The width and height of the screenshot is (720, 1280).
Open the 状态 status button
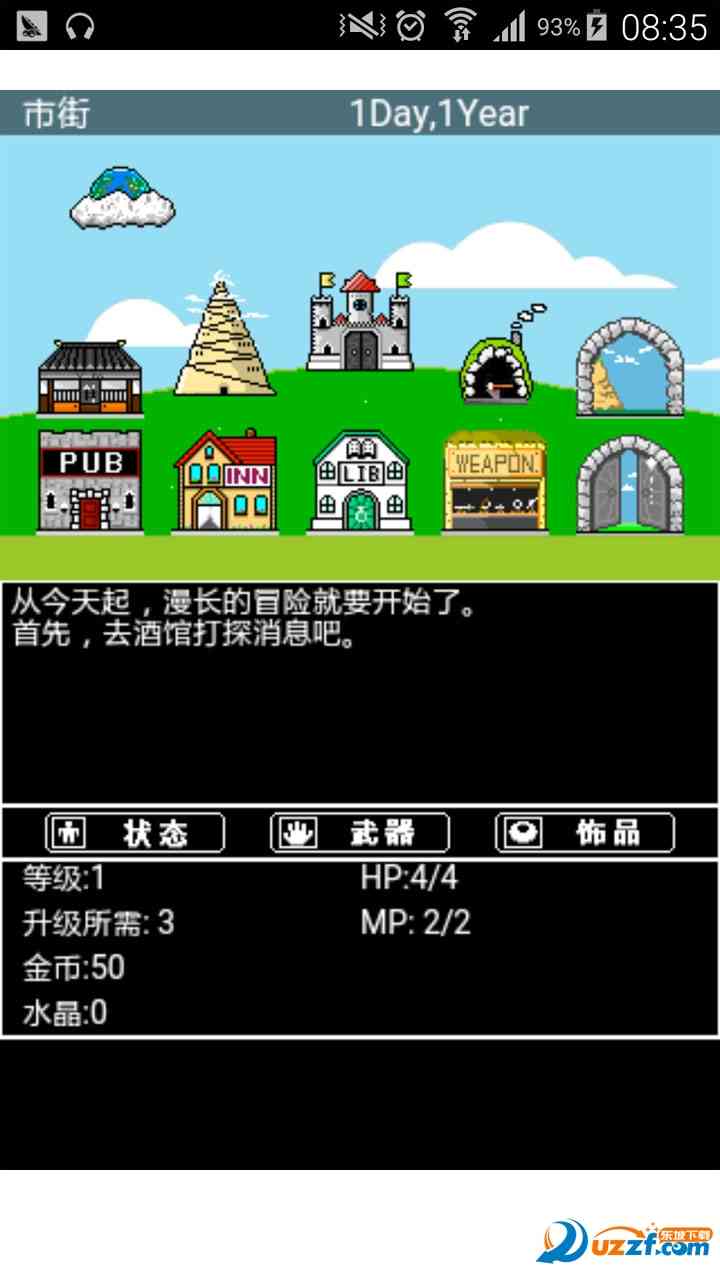click(x=135, y=833)
